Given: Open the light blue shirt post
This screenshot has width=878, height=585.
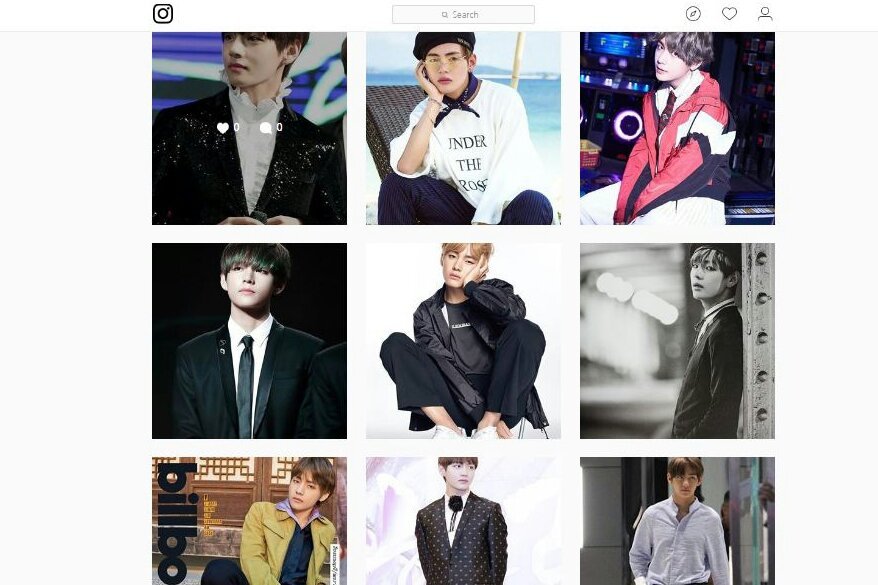Looking at the screenshot, I should point(677,521).
